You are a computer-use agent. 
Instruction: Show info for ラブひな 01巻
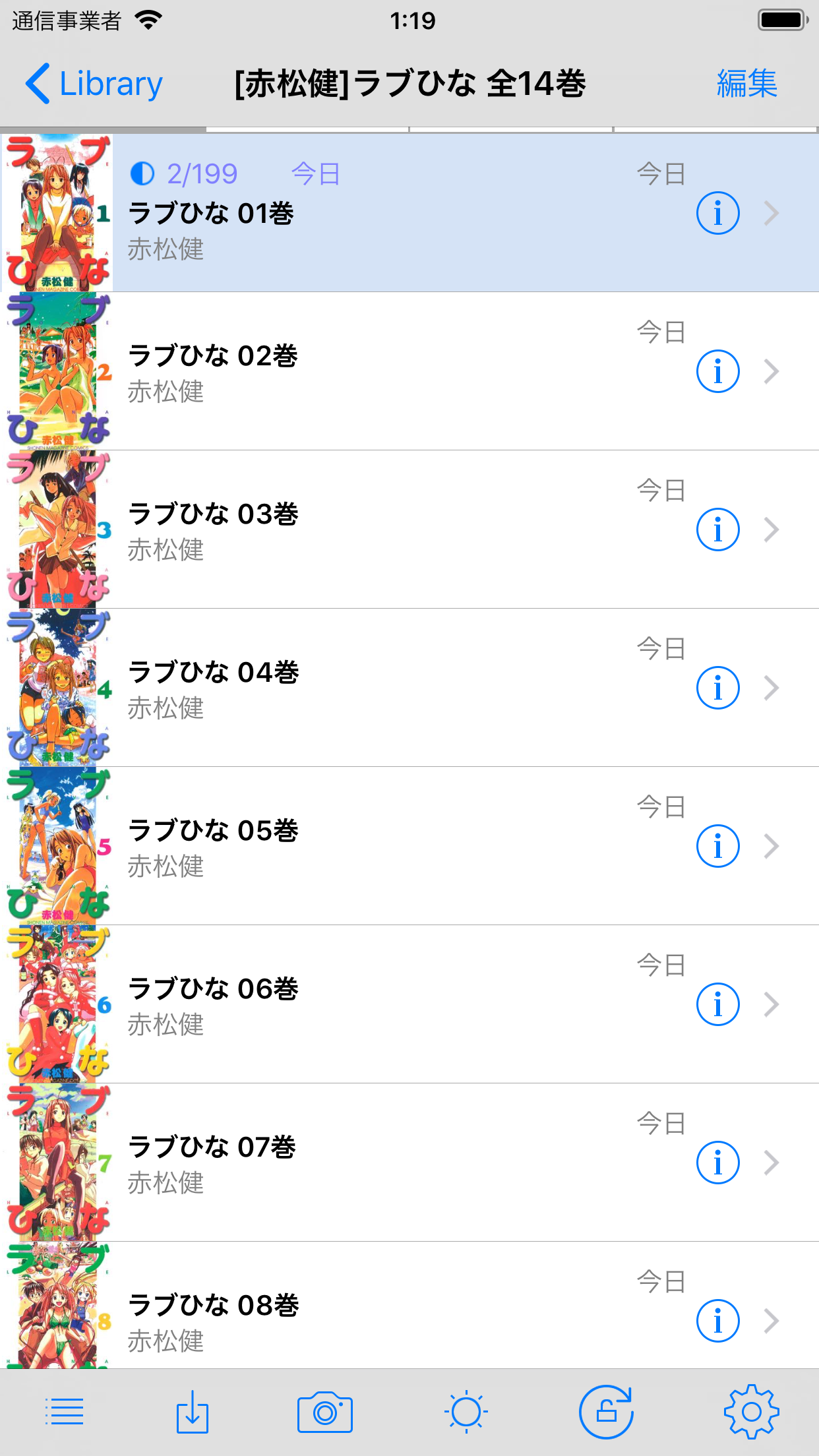click(717, 213)
